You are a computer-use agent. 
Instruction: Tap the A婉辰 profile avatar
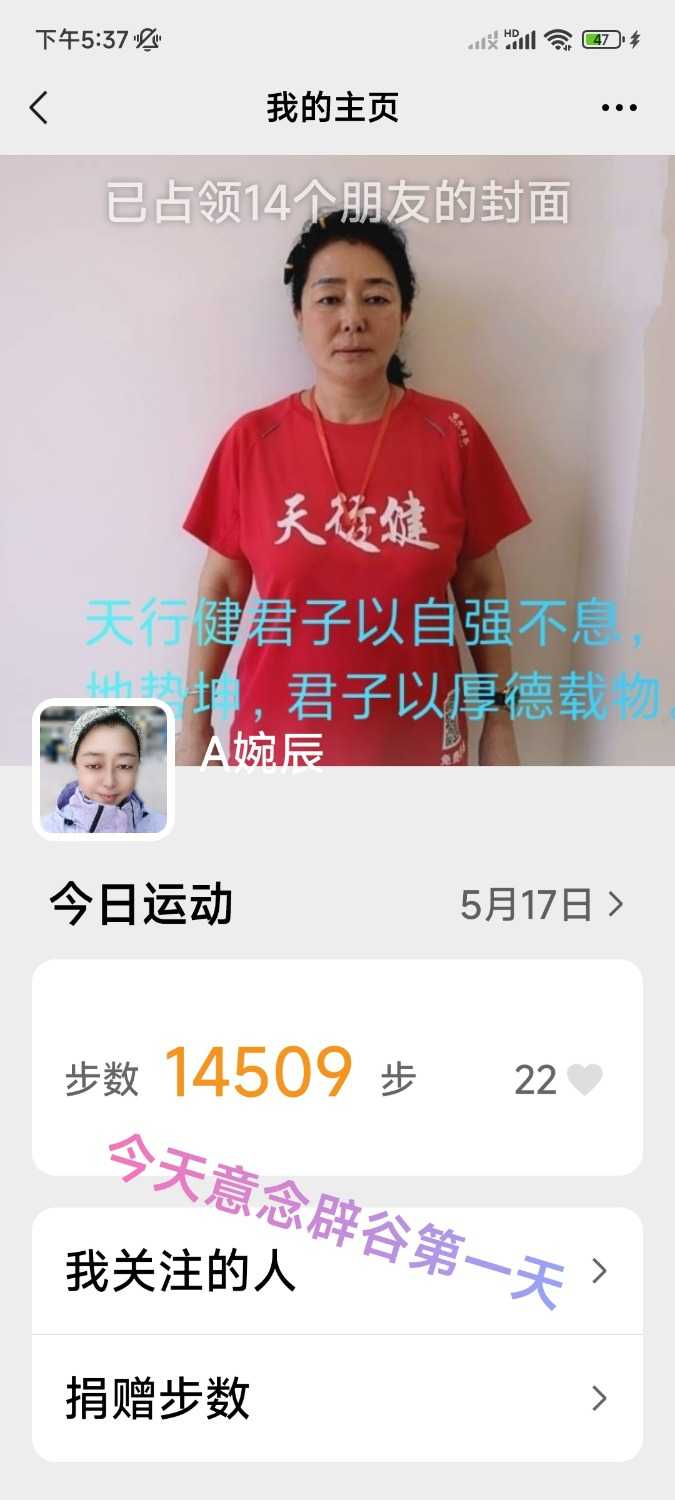tap(104, 769)
